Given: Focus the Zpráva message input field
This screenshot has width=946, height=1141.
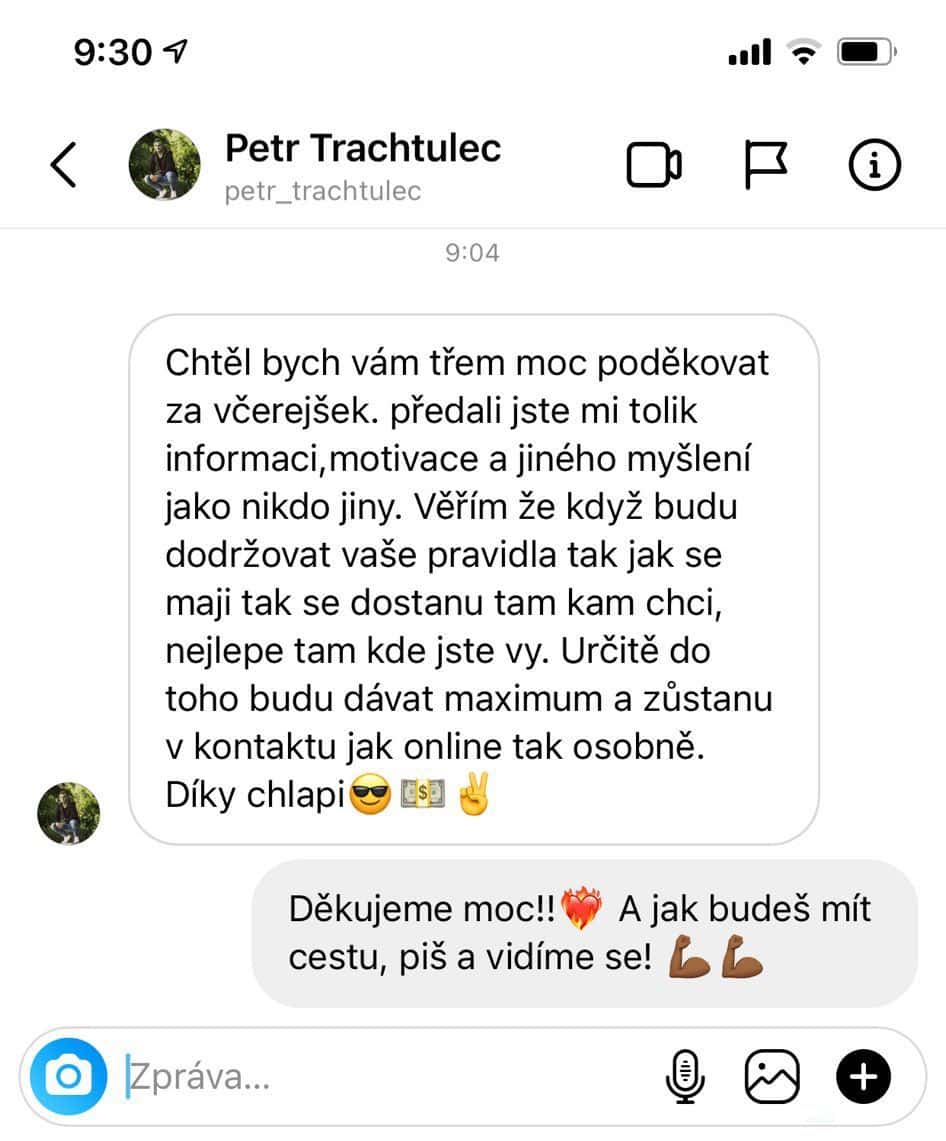Looking at the screenshot, I should pyautogui.click(x=380, y=1077).
